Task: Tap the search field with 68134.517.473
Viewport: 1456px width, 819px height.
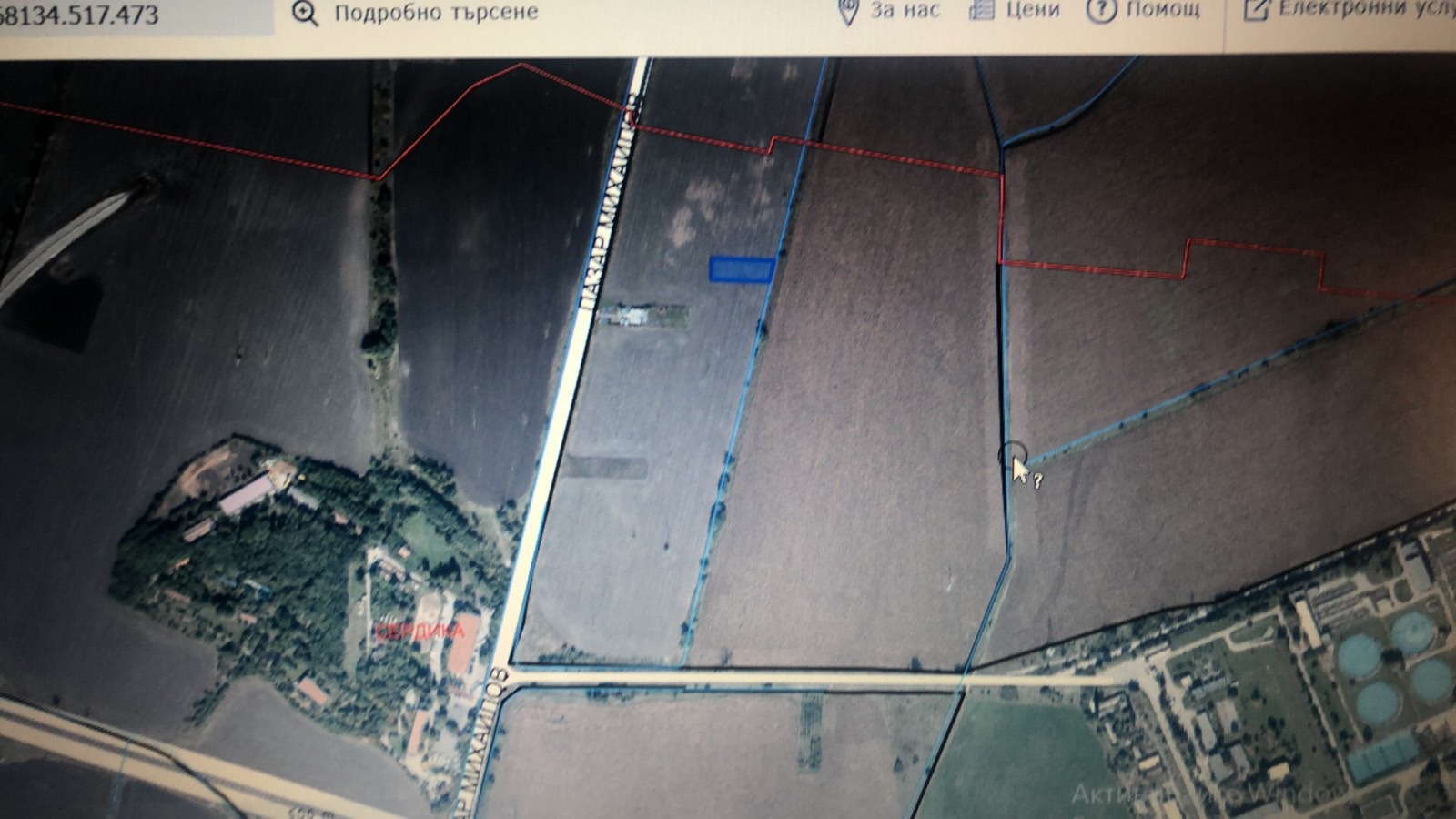Action: (x=127, y=15)
